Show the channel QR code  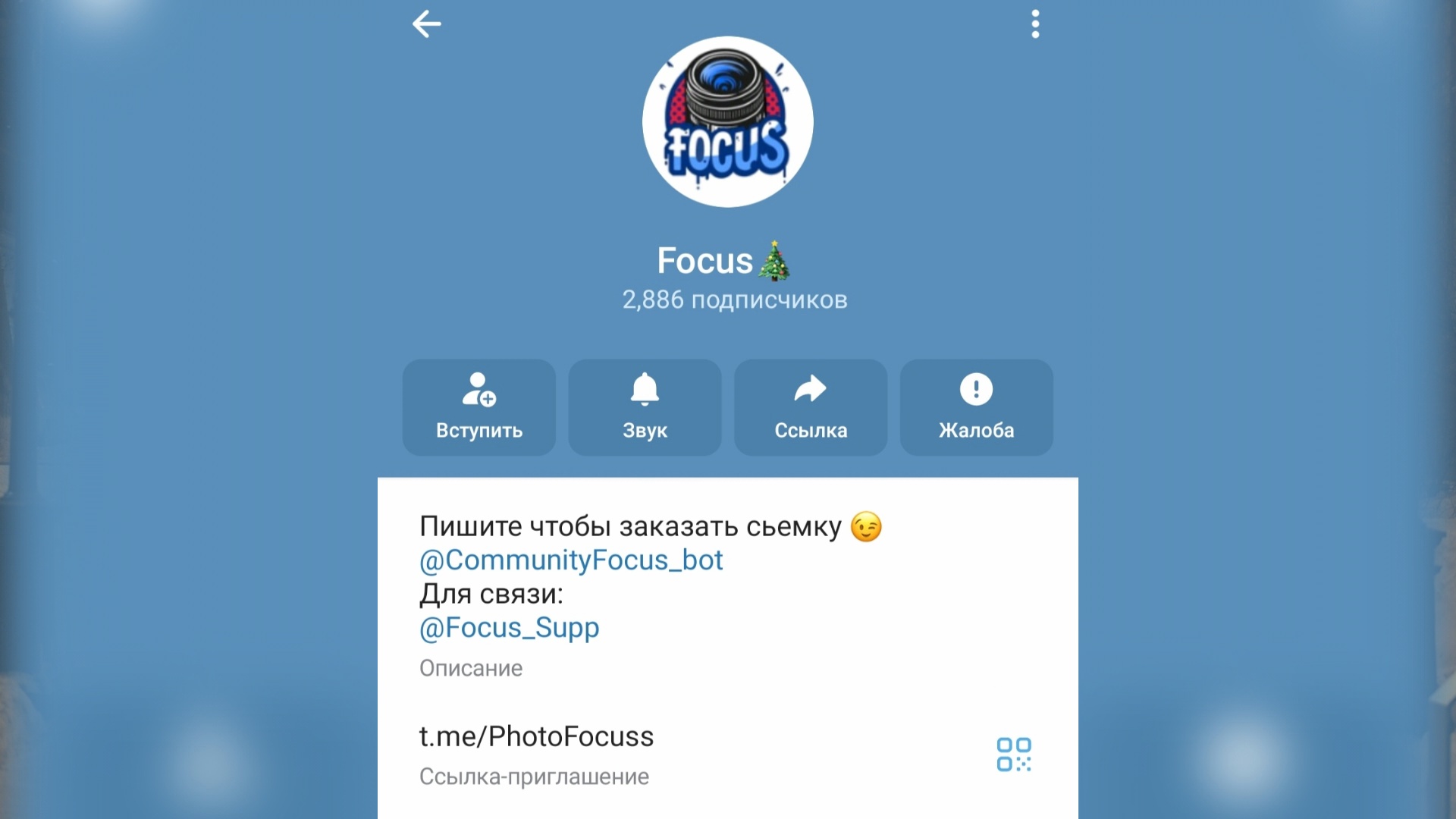(1014, 755)
